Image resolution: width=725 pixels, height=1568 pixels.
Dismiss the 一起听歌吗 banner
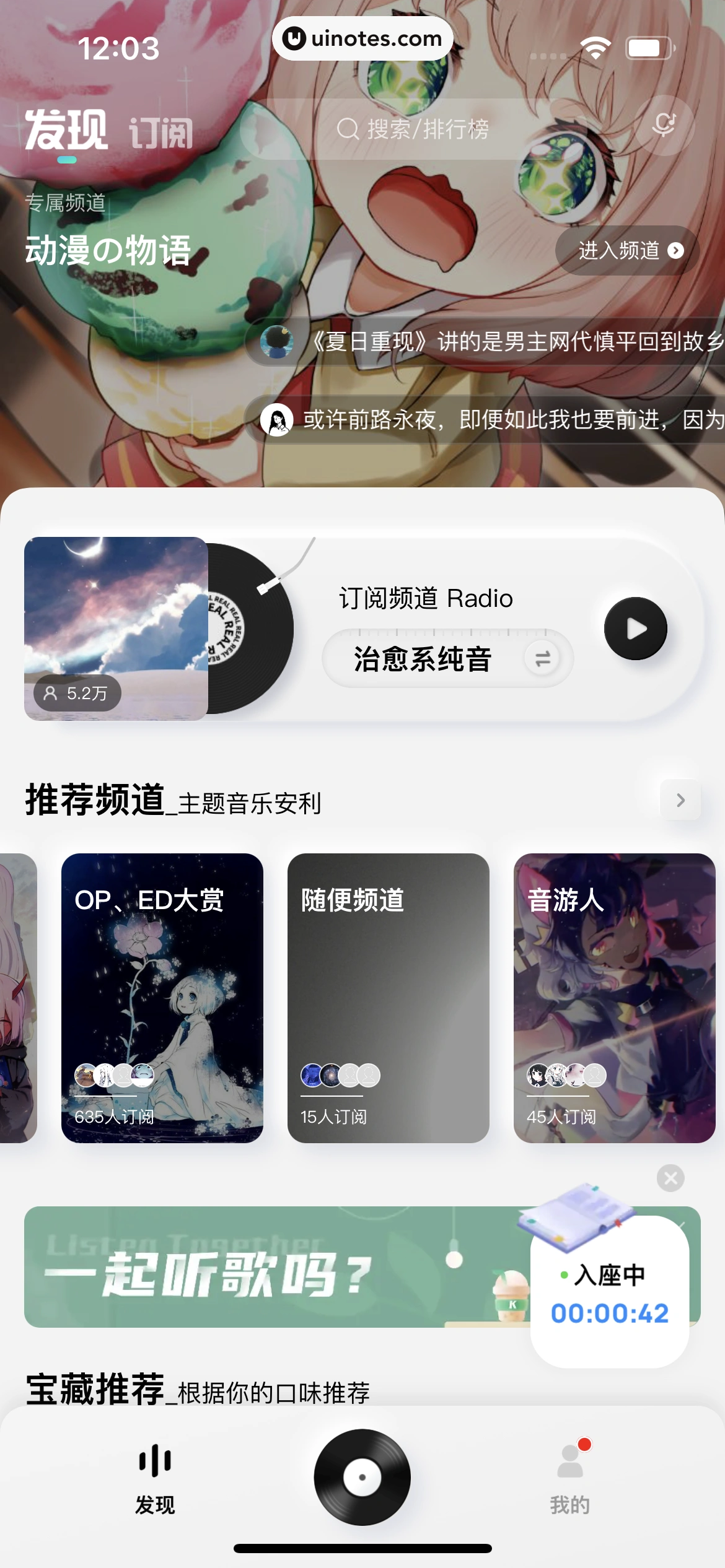coord(670,1178)
